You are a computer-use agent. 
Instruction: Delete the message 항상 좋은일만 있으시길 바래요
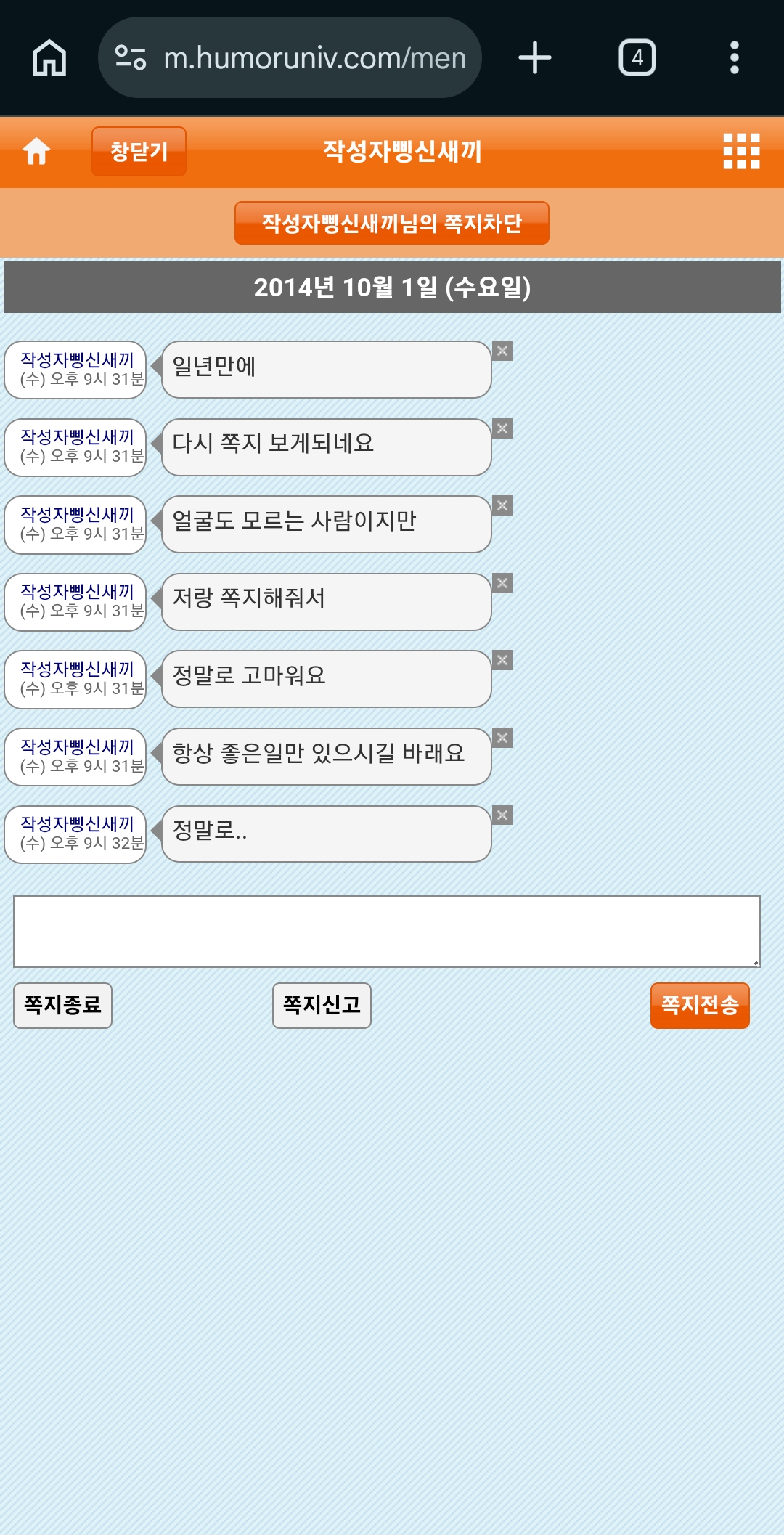point(502,738)
